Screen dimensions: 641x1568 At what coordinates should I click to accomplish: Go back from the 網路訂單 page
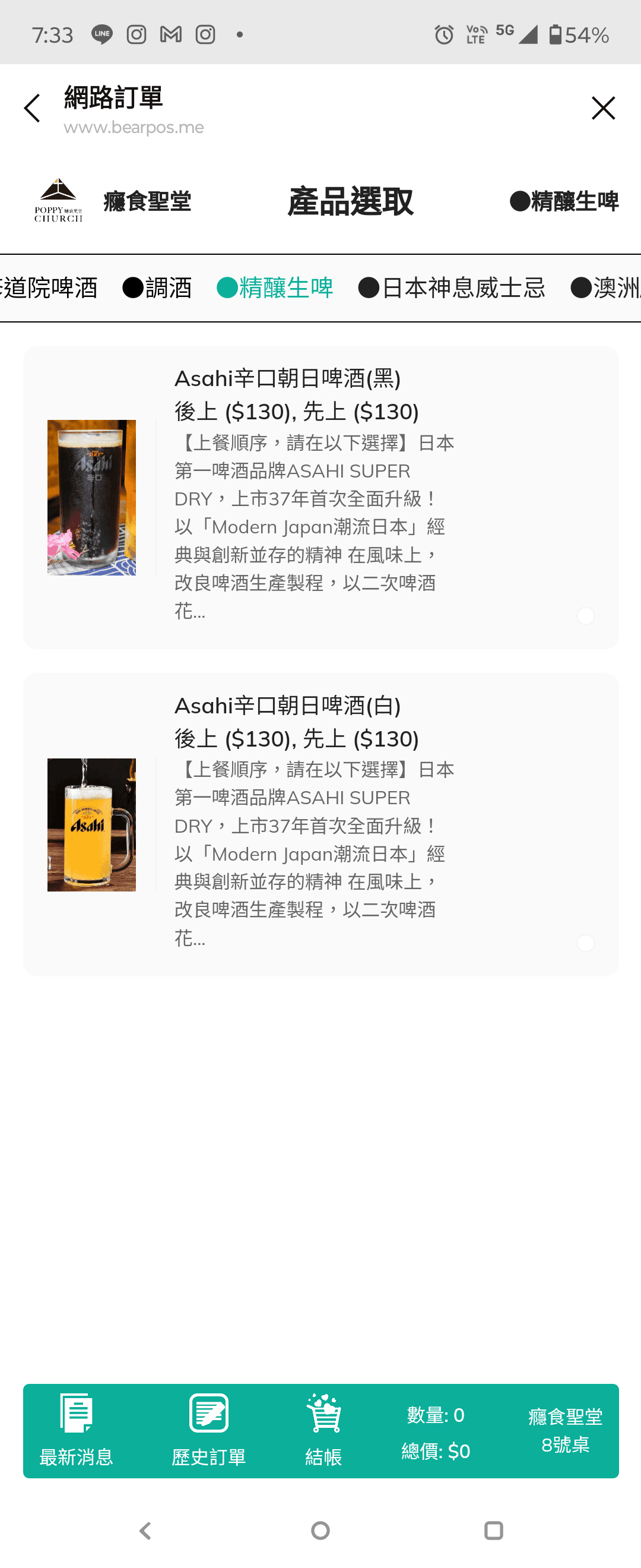[x=32, y=108]
